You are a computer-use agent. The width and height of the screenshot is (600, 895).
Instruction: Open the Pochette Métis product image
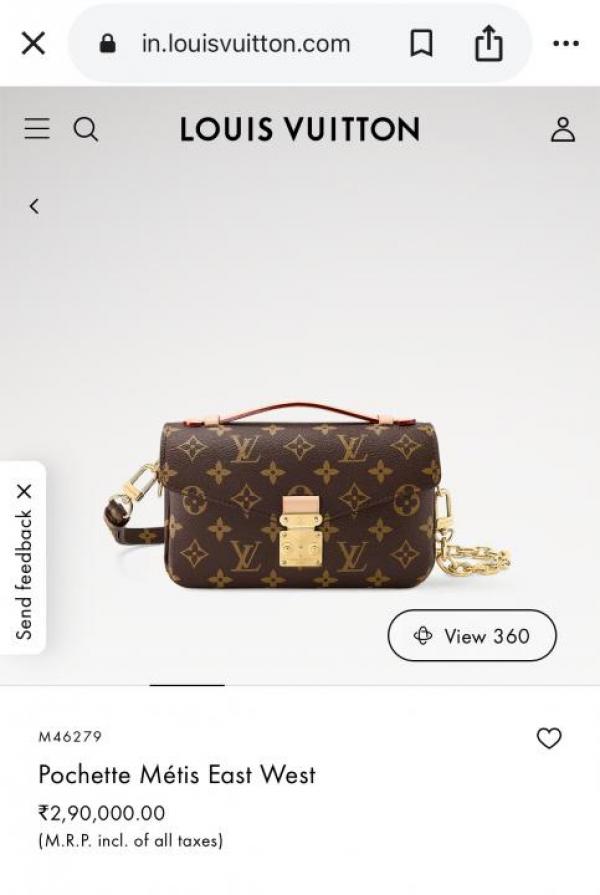(x=300, y=500)
